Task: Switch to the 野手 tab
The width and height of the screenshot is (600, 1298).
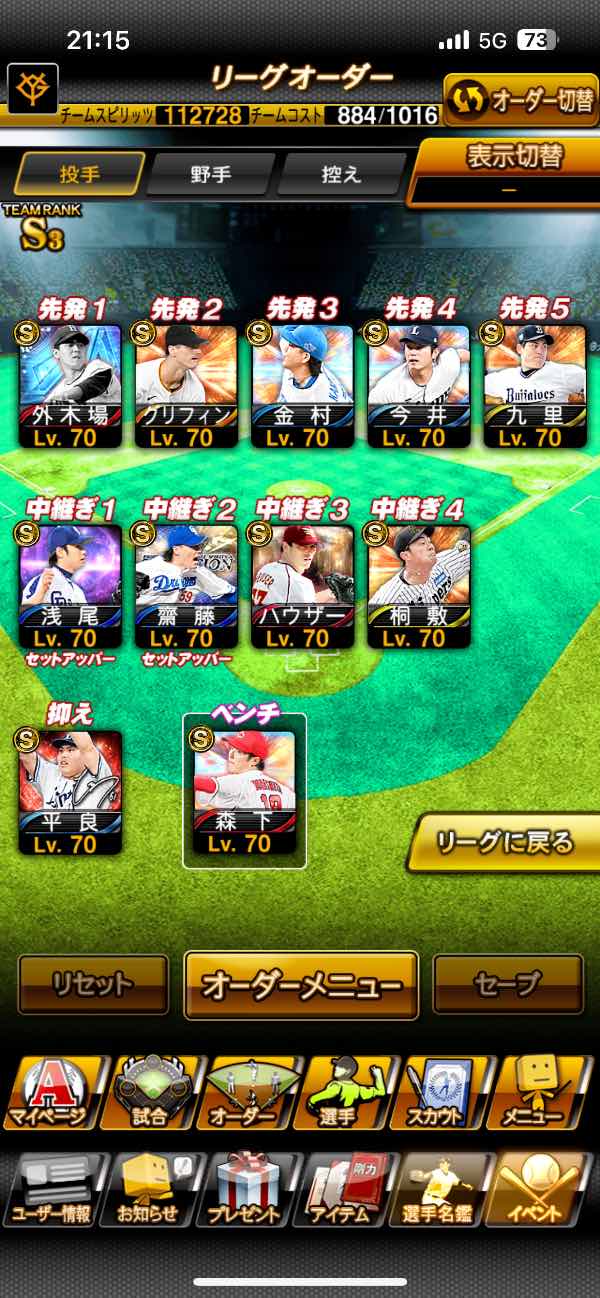Action: tap(211, 174)
